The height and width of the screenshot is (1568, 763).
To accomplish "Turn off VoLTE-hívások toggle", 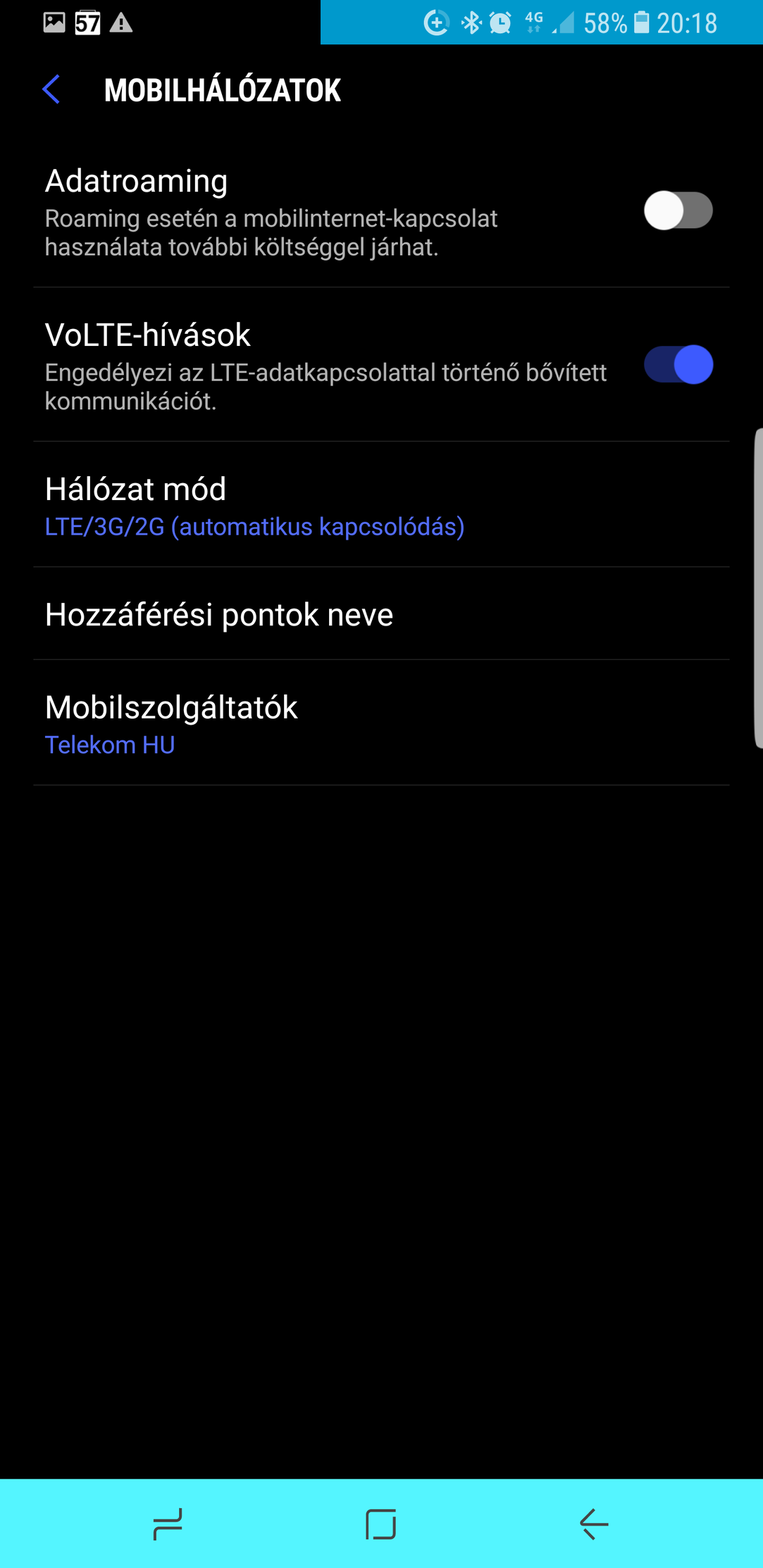I will click(677, 365).
